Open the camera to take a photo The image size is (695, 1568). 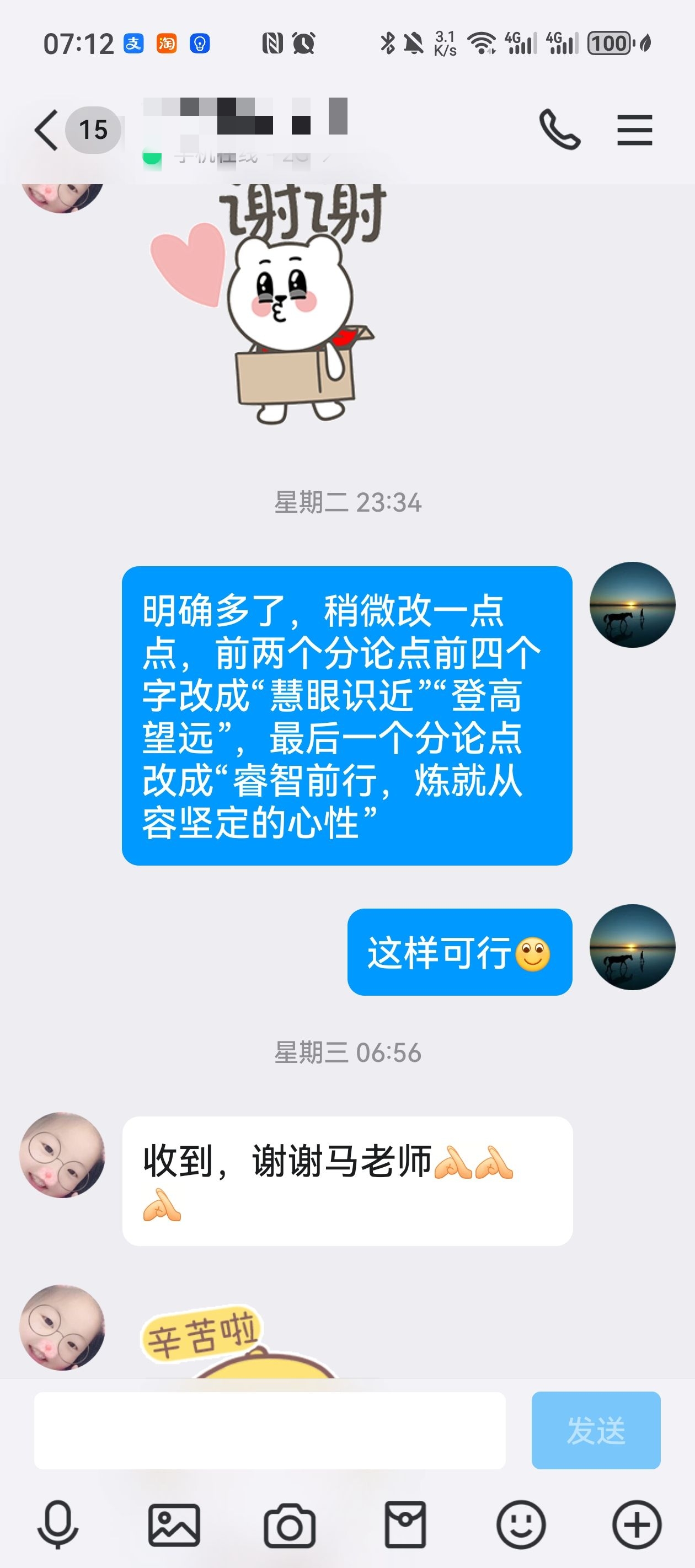point(290,1526)
